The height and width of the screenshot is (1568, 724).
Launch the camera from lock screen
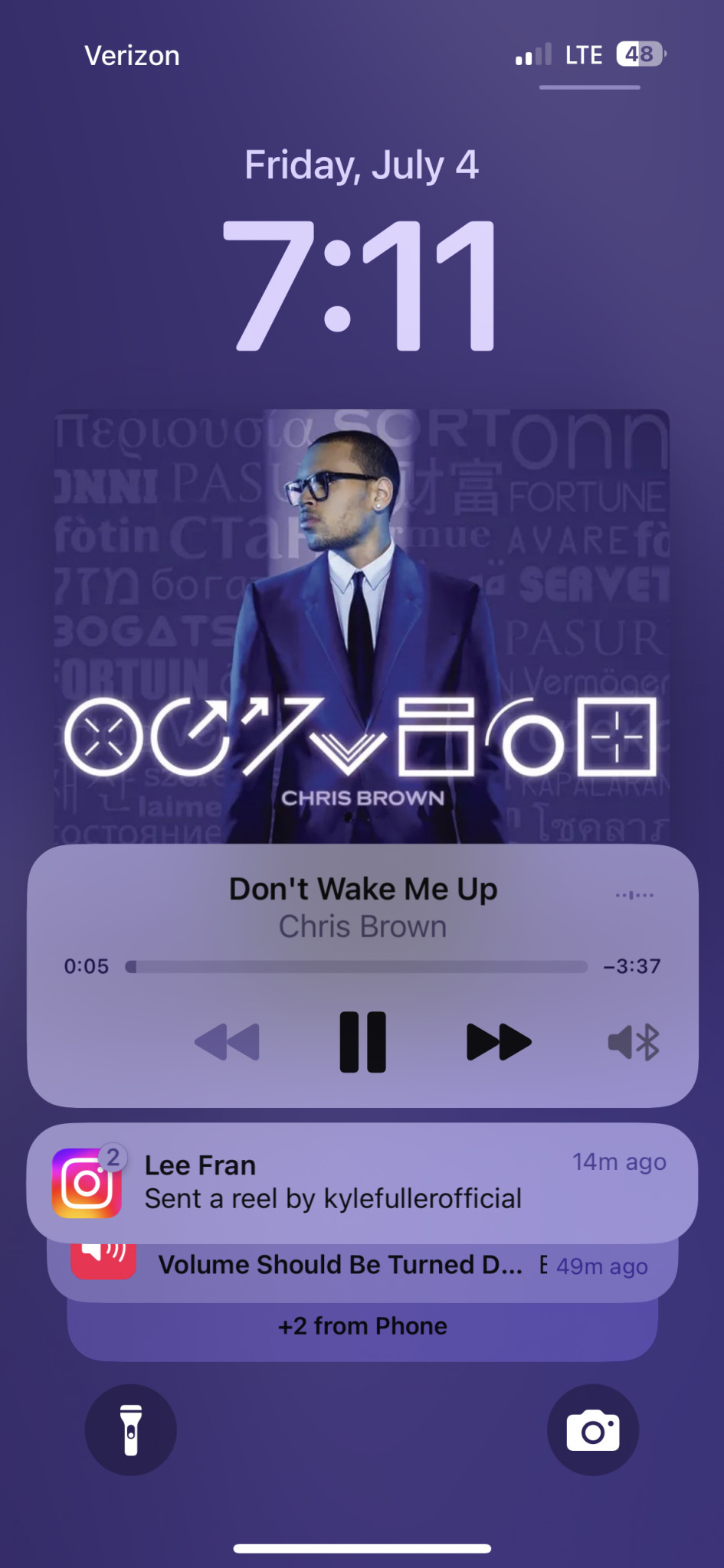(x=592, y=1429)
